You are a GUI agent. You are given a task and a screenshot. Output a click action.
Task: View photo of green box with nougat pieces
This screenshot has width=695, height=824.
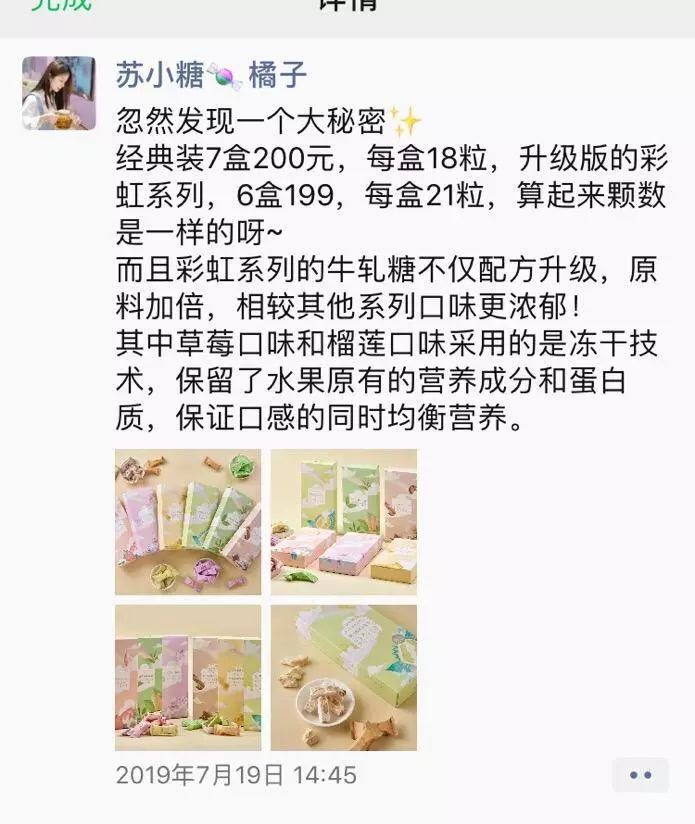pyautogui.click(x=344, y=678)
